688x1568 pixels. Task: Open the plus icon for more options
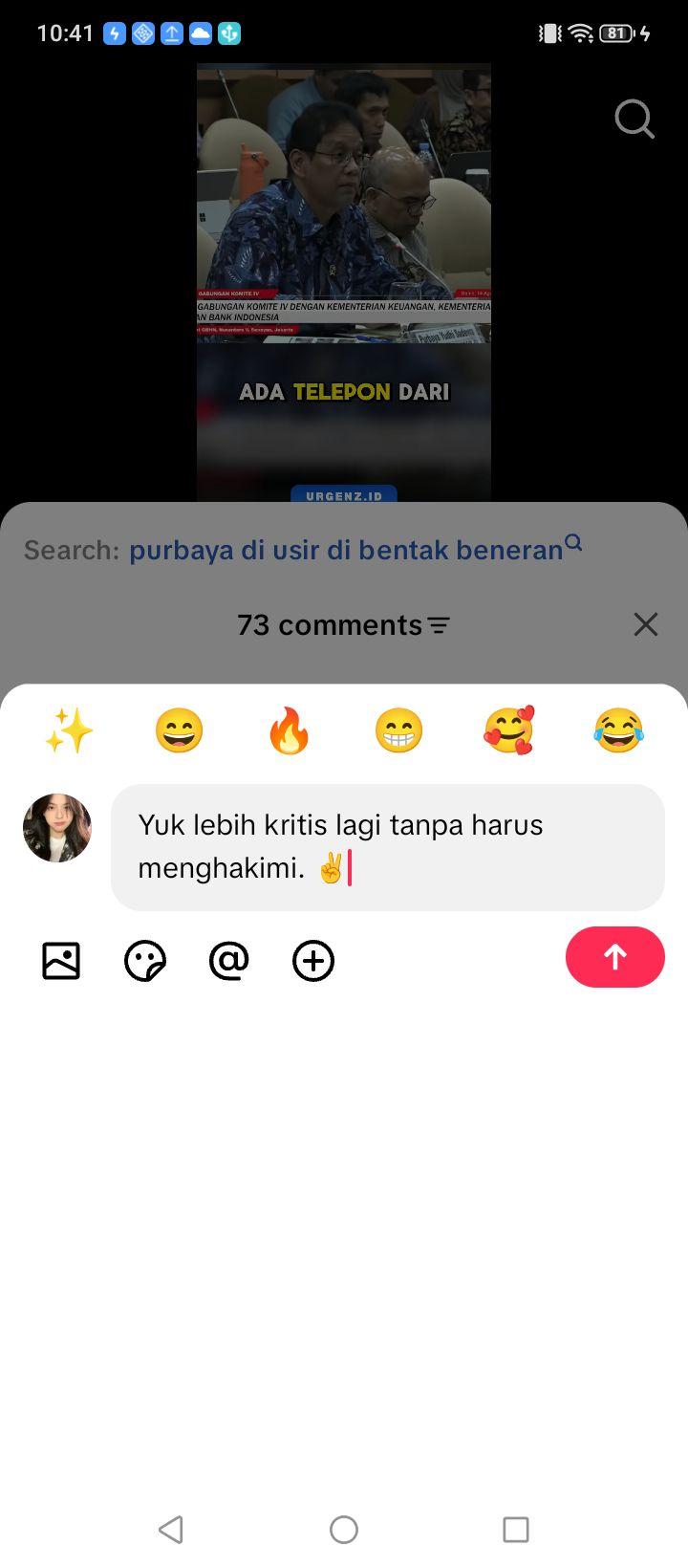tap(313, 961)
